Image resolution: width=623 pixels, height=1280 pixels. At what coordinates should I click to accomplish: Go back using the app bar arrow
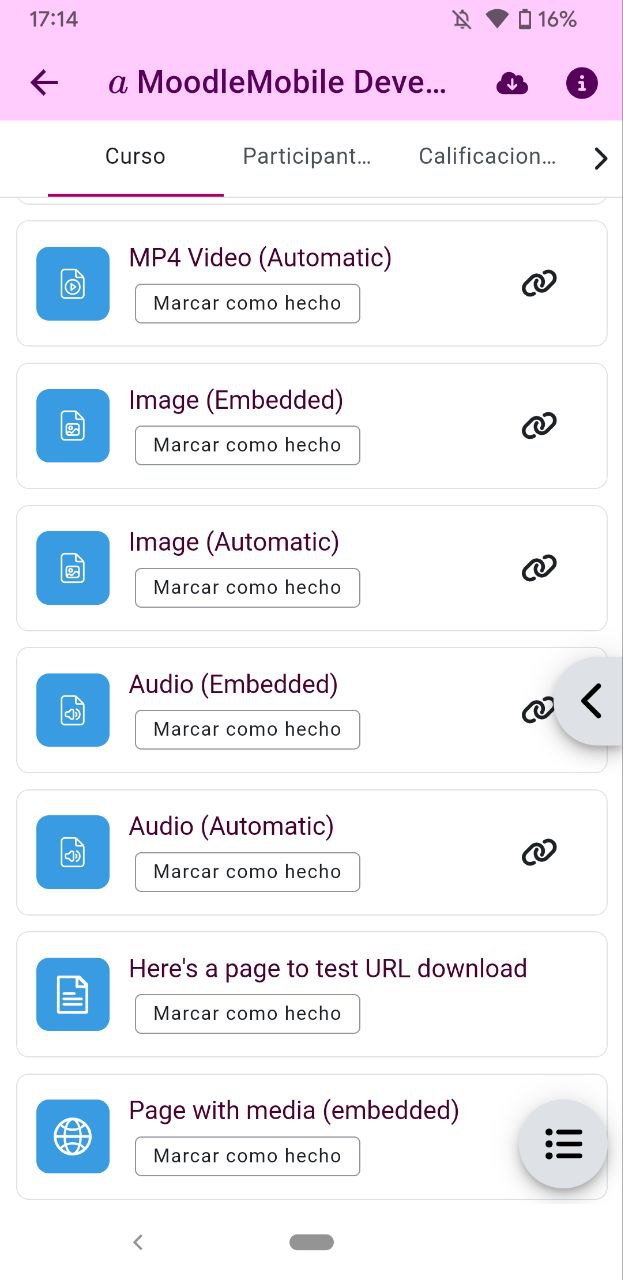click(44, 83)
